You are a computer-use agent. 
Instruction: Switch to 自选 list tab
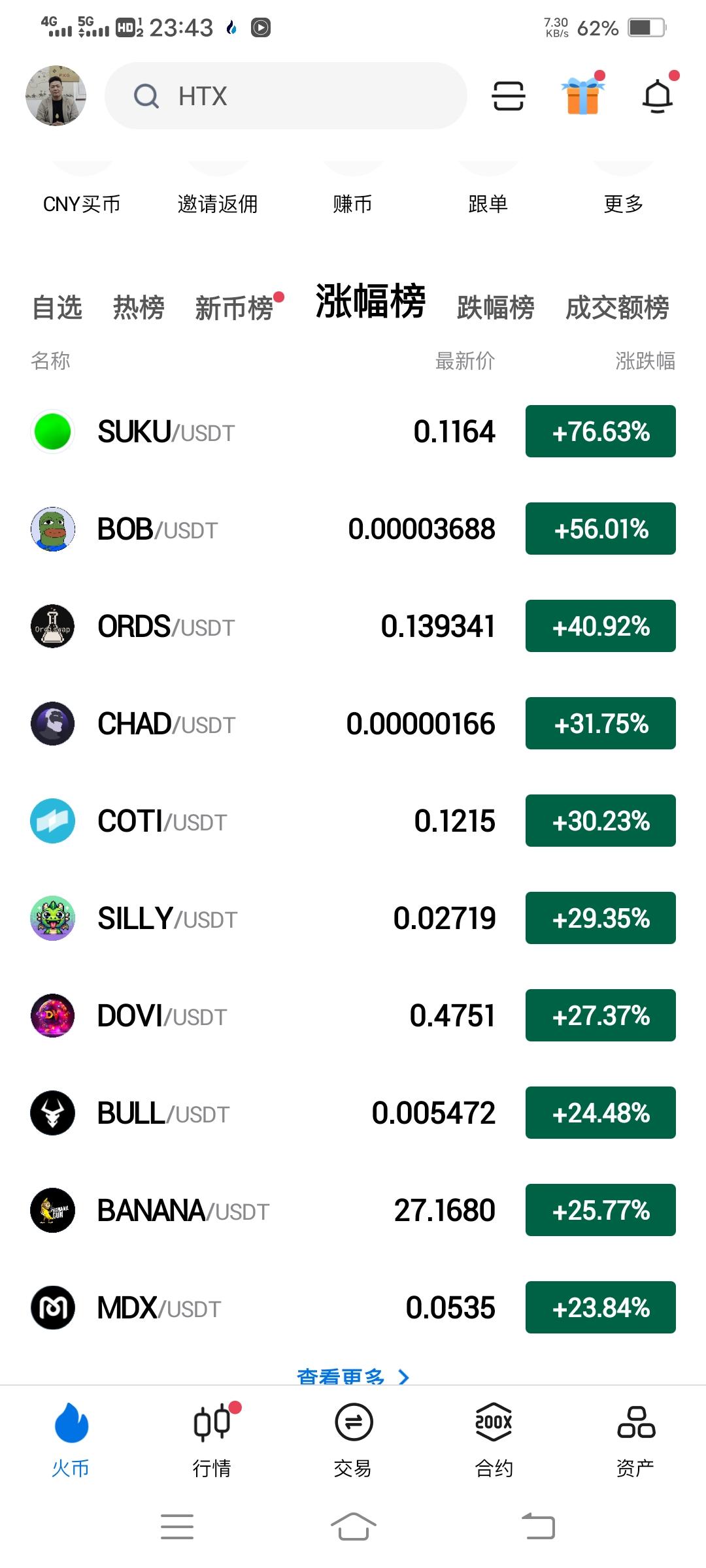(58, 307)
